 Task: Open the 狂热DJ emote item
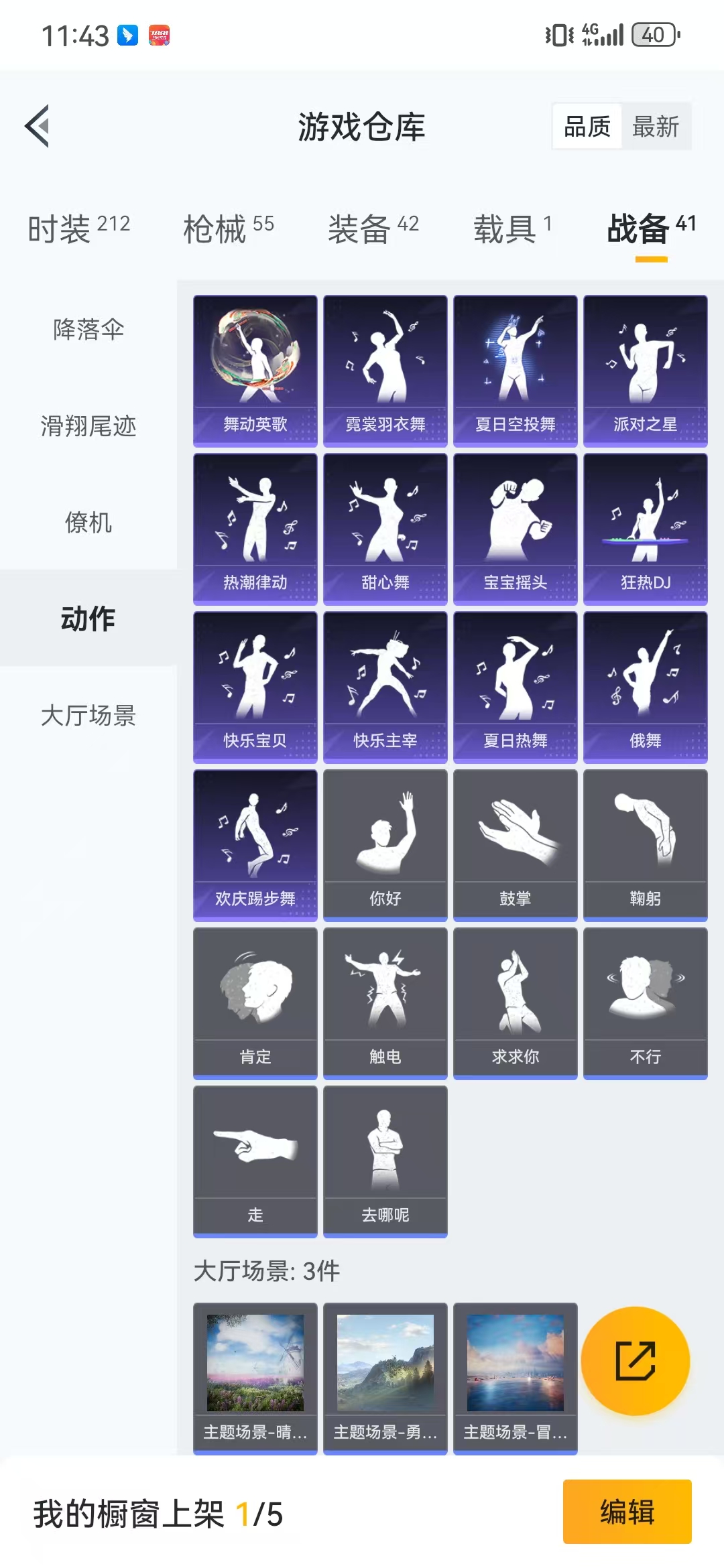[x=646, y=529]
